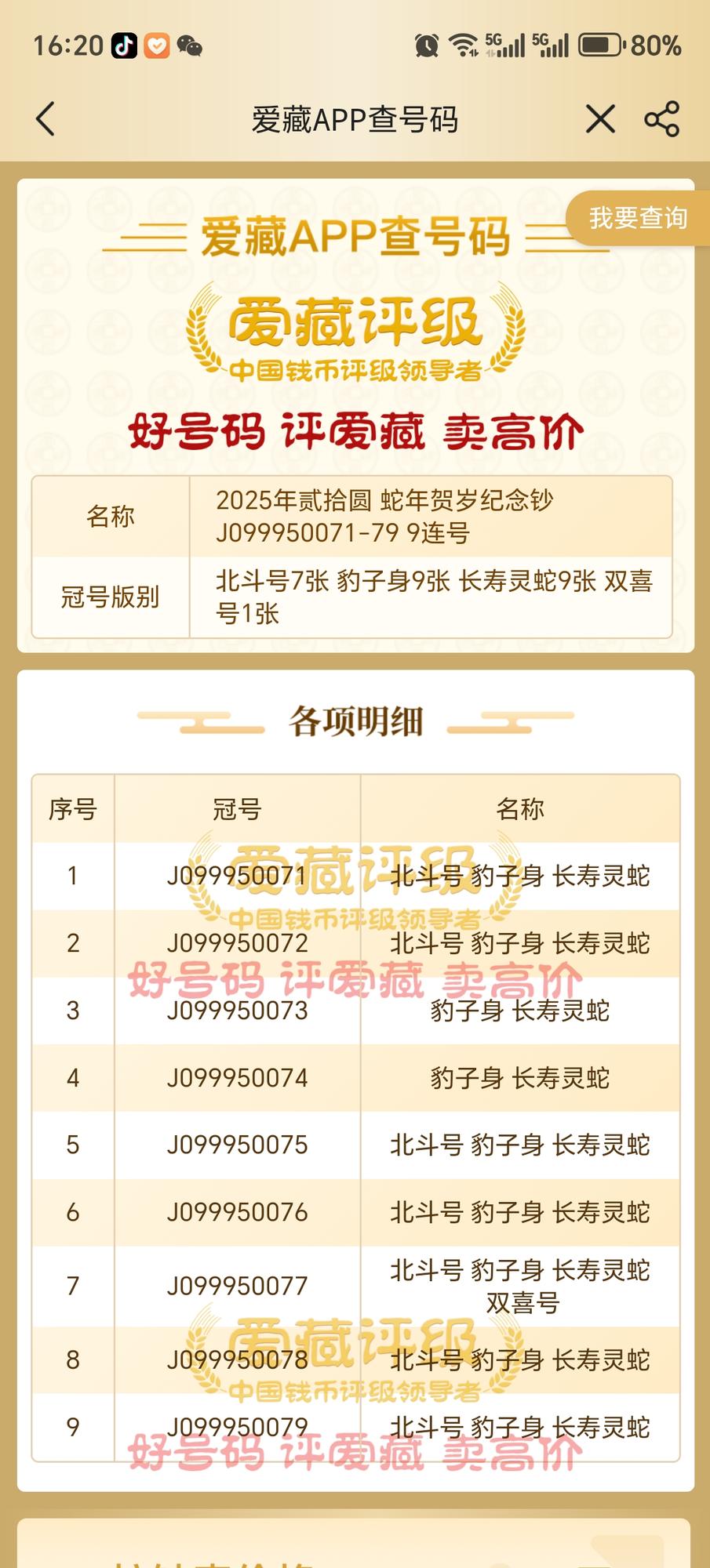710x1568 pixels.
Task: Tap the 我要查询 button
Action: click(x=638, y=218)
